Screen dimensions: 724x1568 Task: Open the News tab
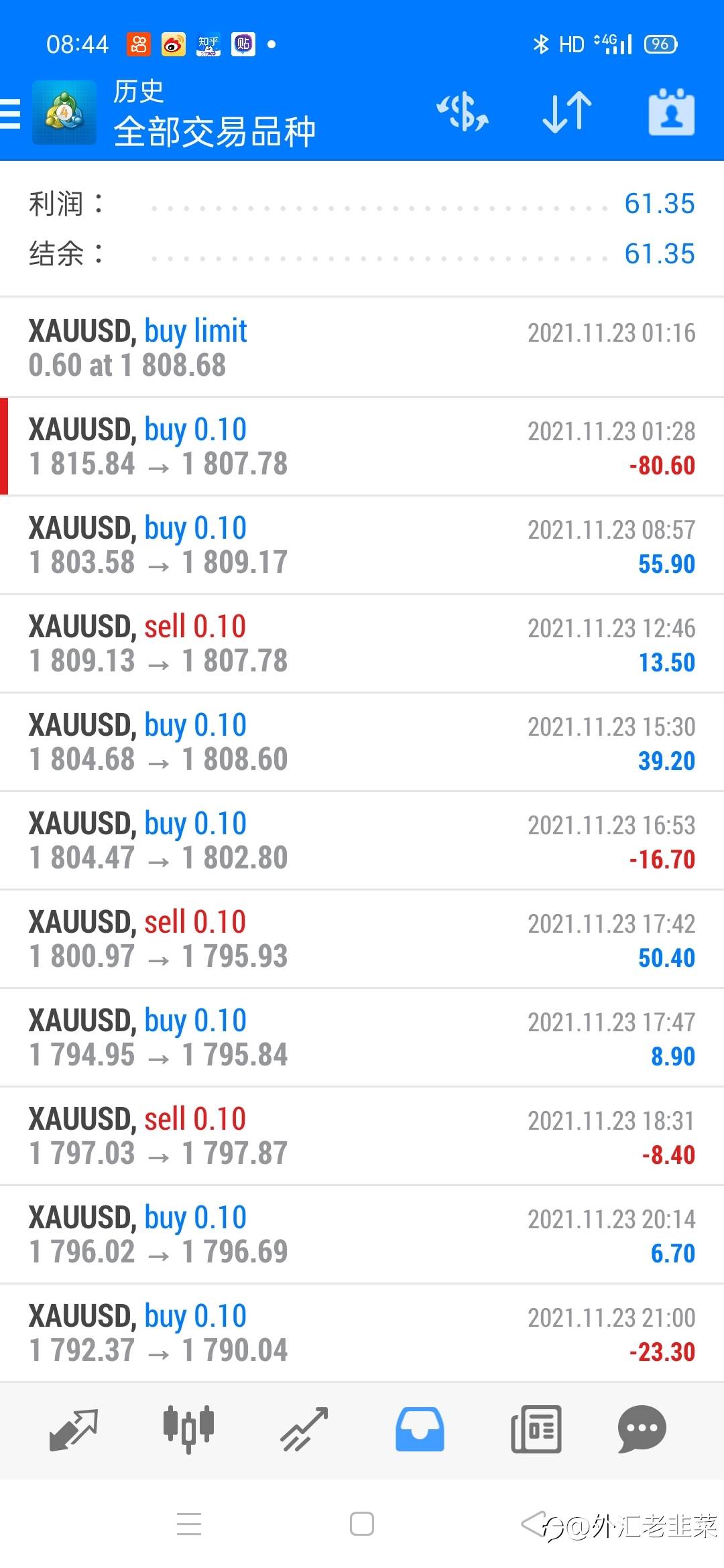[x=536, y=1430]
